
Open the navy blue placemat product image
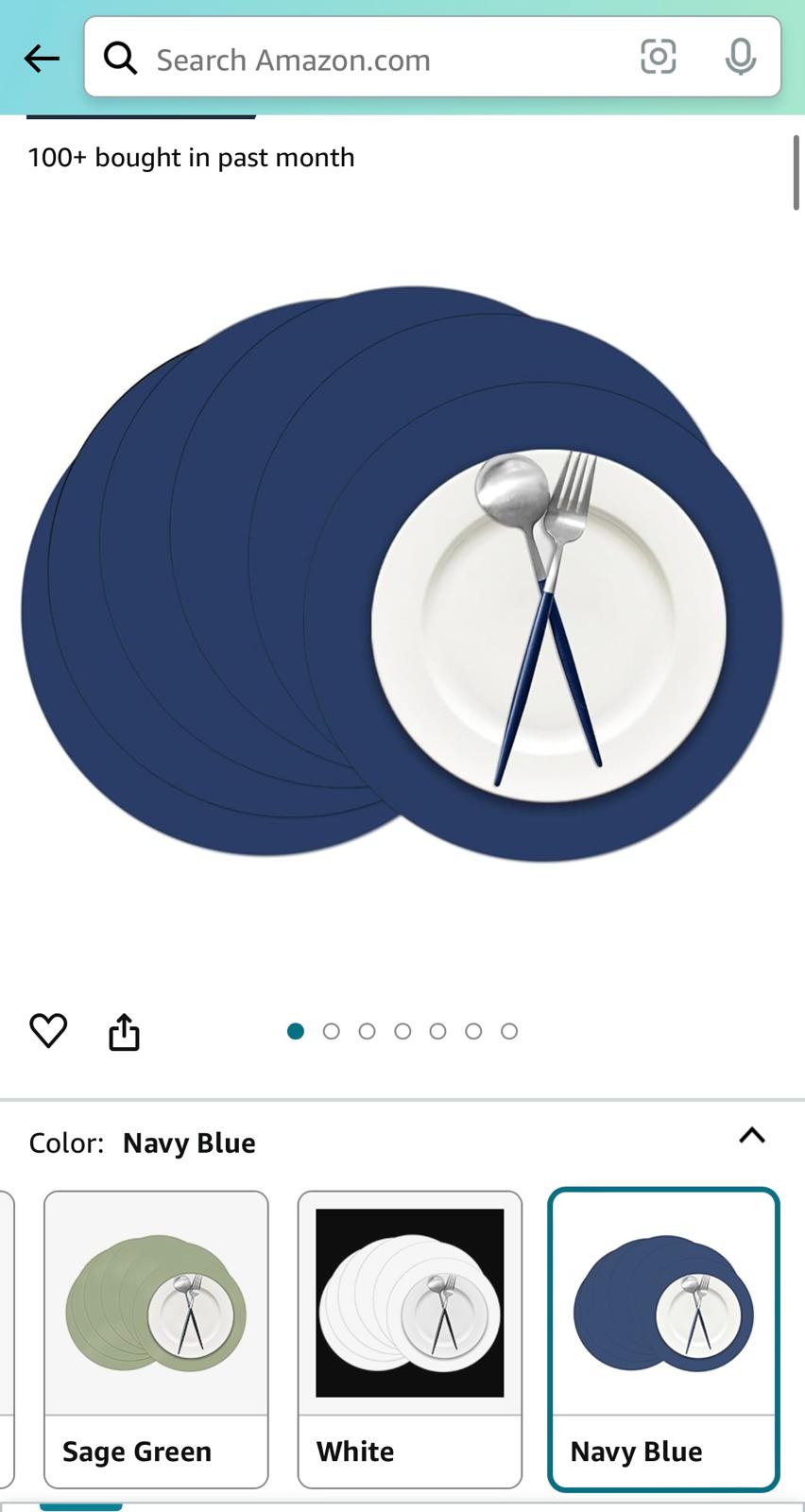[402, 575]
